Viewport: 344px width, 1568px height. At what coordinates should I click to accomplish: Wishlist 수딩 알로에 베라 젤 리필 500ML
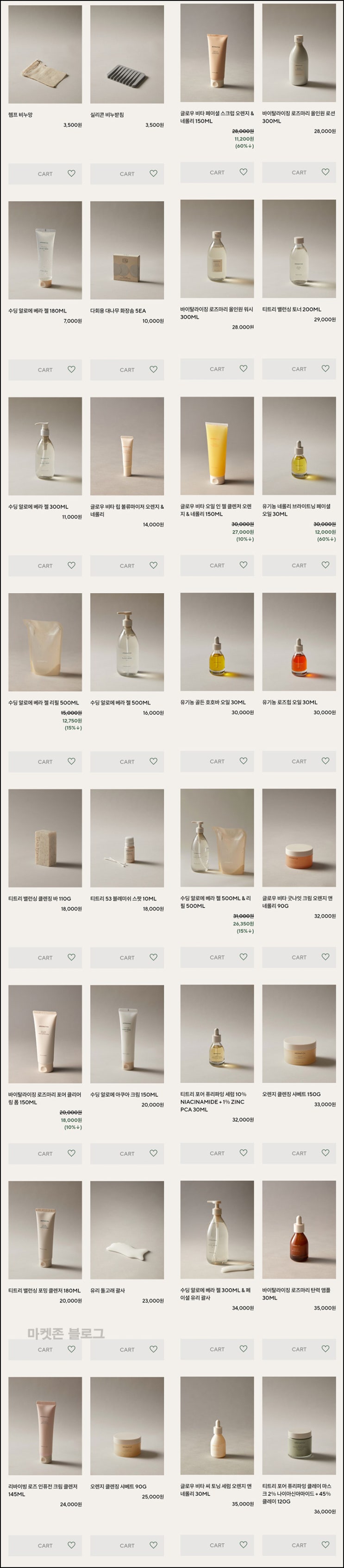[71, 761]
